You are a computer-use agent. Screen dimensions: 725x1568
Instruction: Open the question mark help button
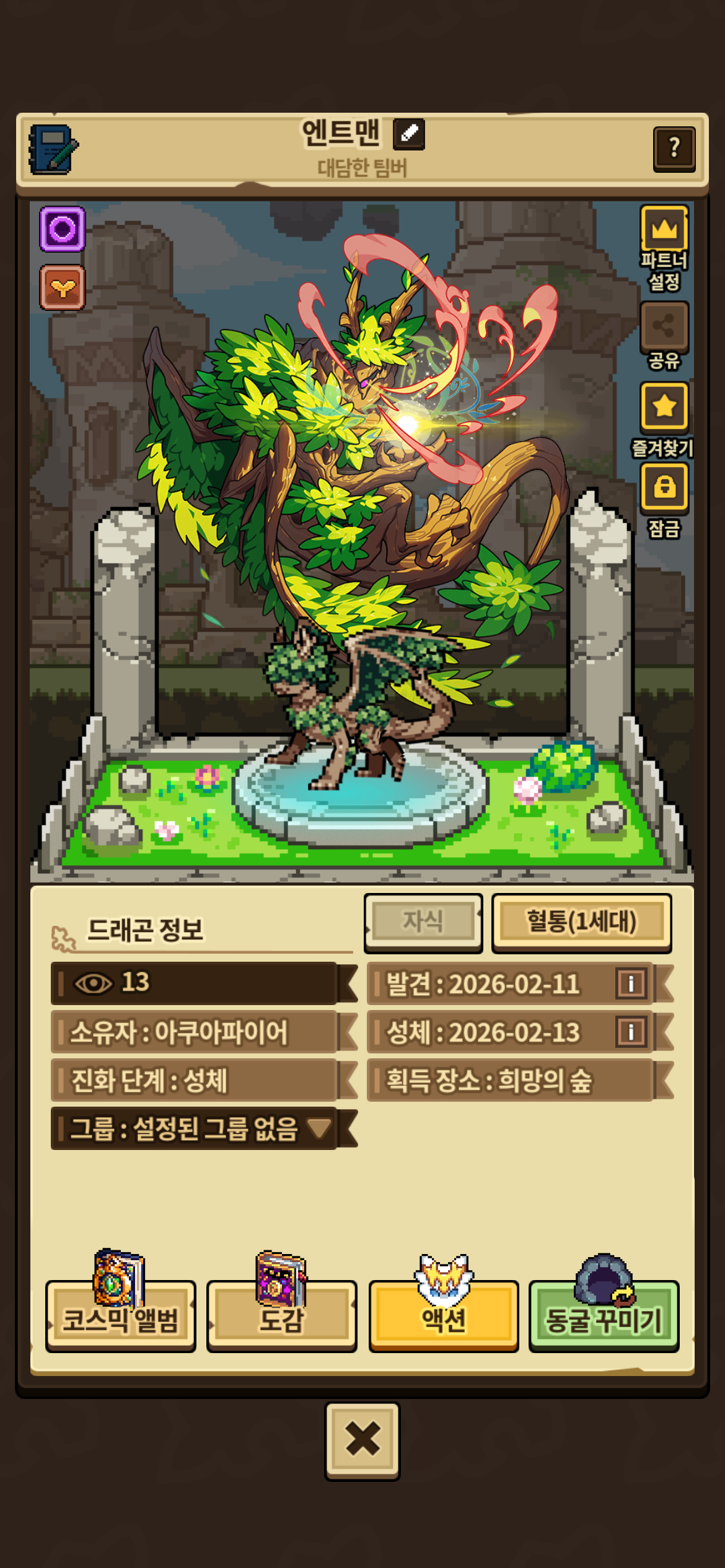[x=674, y=149]
